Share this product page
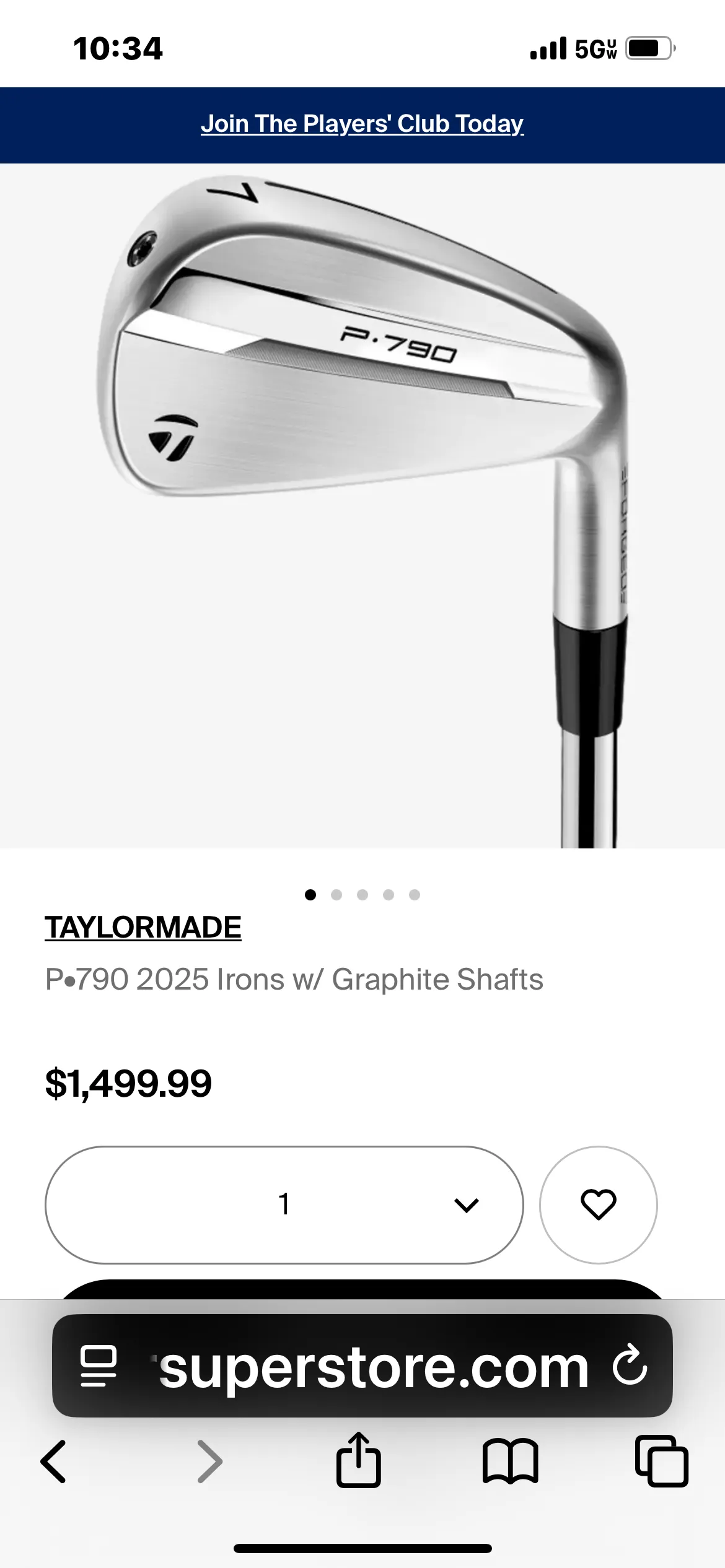The height and width of the screenshot is (1568, 725). click(x=358, y=1460)
